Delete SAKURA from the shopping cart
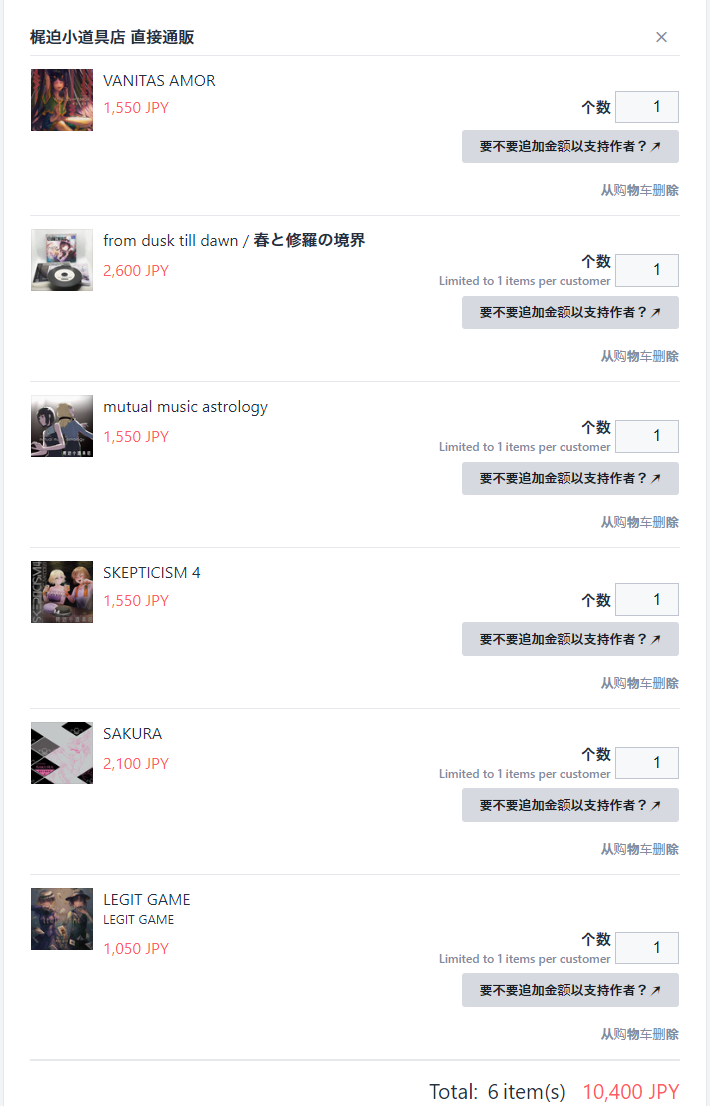 [x=639, y=849]
